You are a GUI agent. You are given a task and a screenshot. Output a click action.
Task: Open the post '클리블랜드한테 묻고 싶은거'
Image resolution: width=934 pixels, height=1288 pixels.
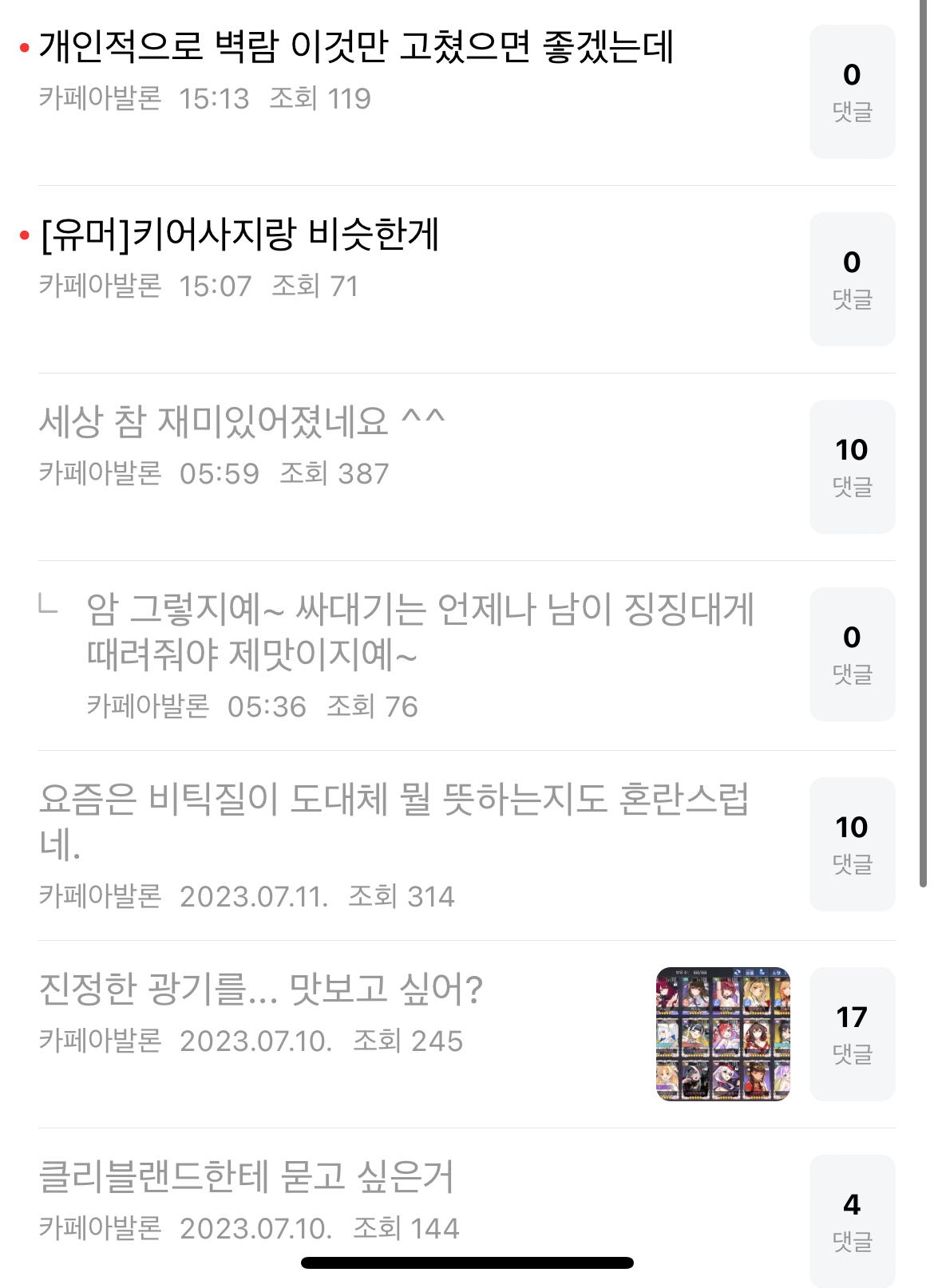tap(247, 1176)
